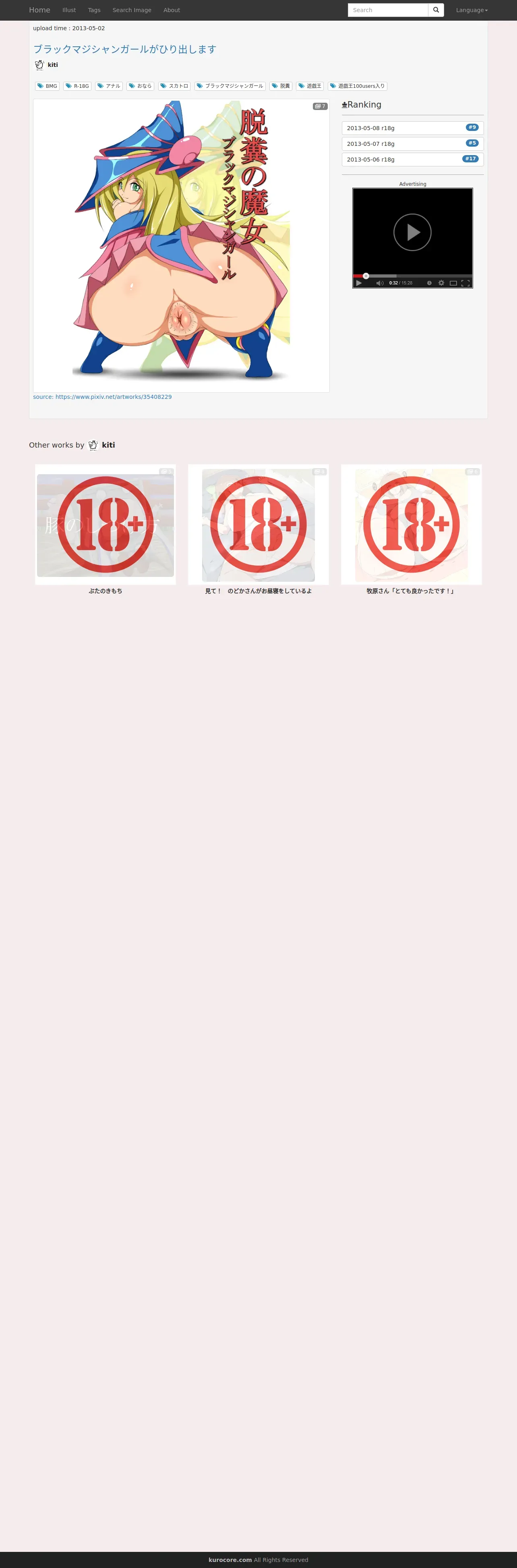
Task: Open the 2013-05-08 r18g ranking row
Action: click(x=412, y=129)
